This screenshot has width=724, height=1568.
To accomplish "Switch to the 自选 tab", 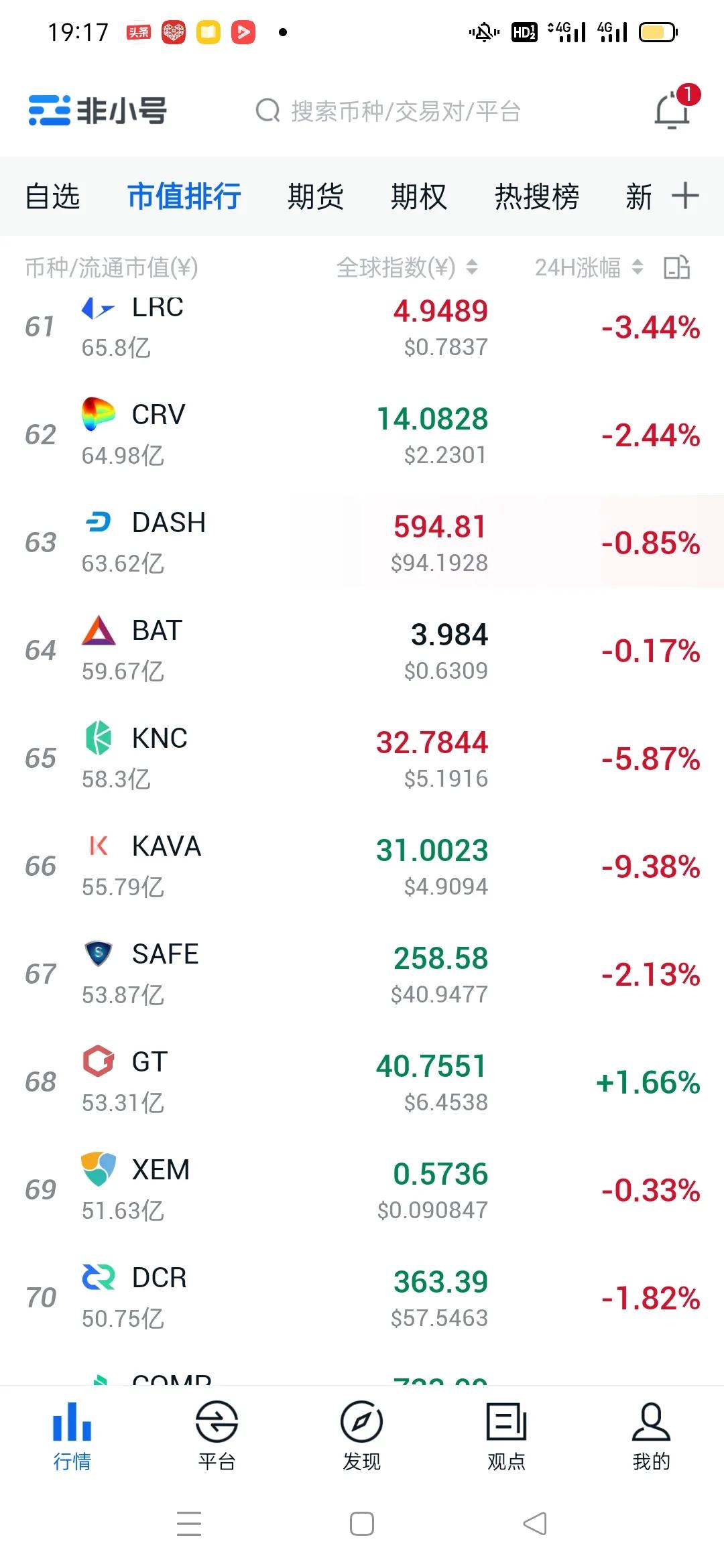I will click(x=53, y=196).
